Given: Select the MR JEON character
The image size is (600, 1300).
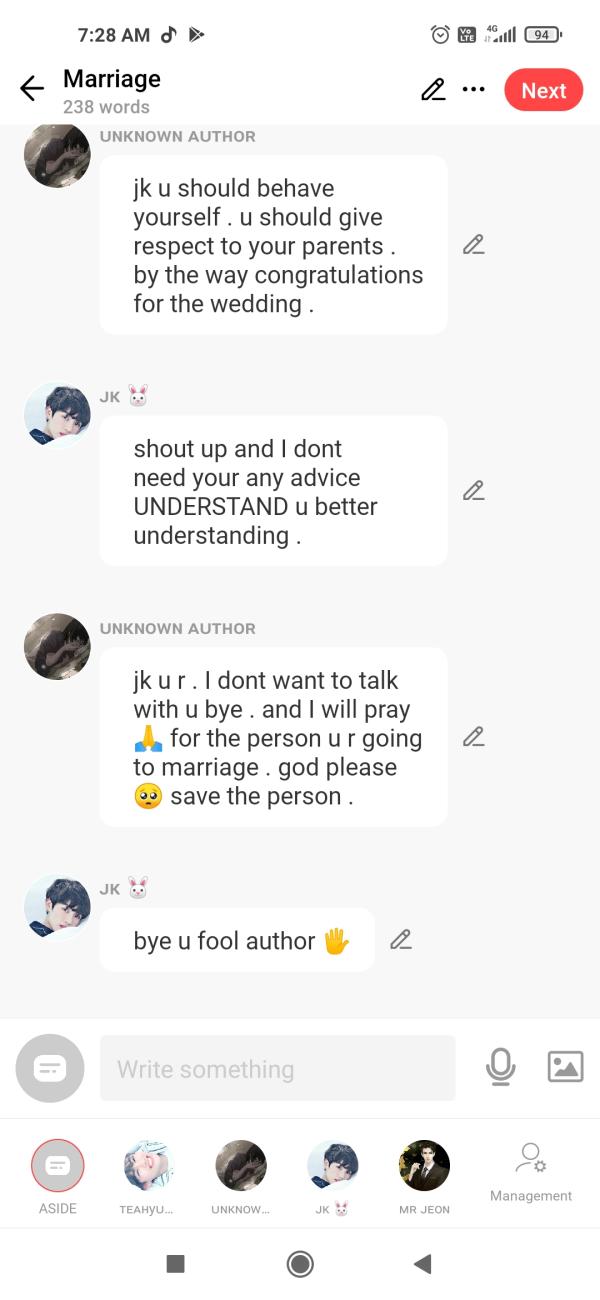Looking at the screenshot, I should tap(424, 1166).
